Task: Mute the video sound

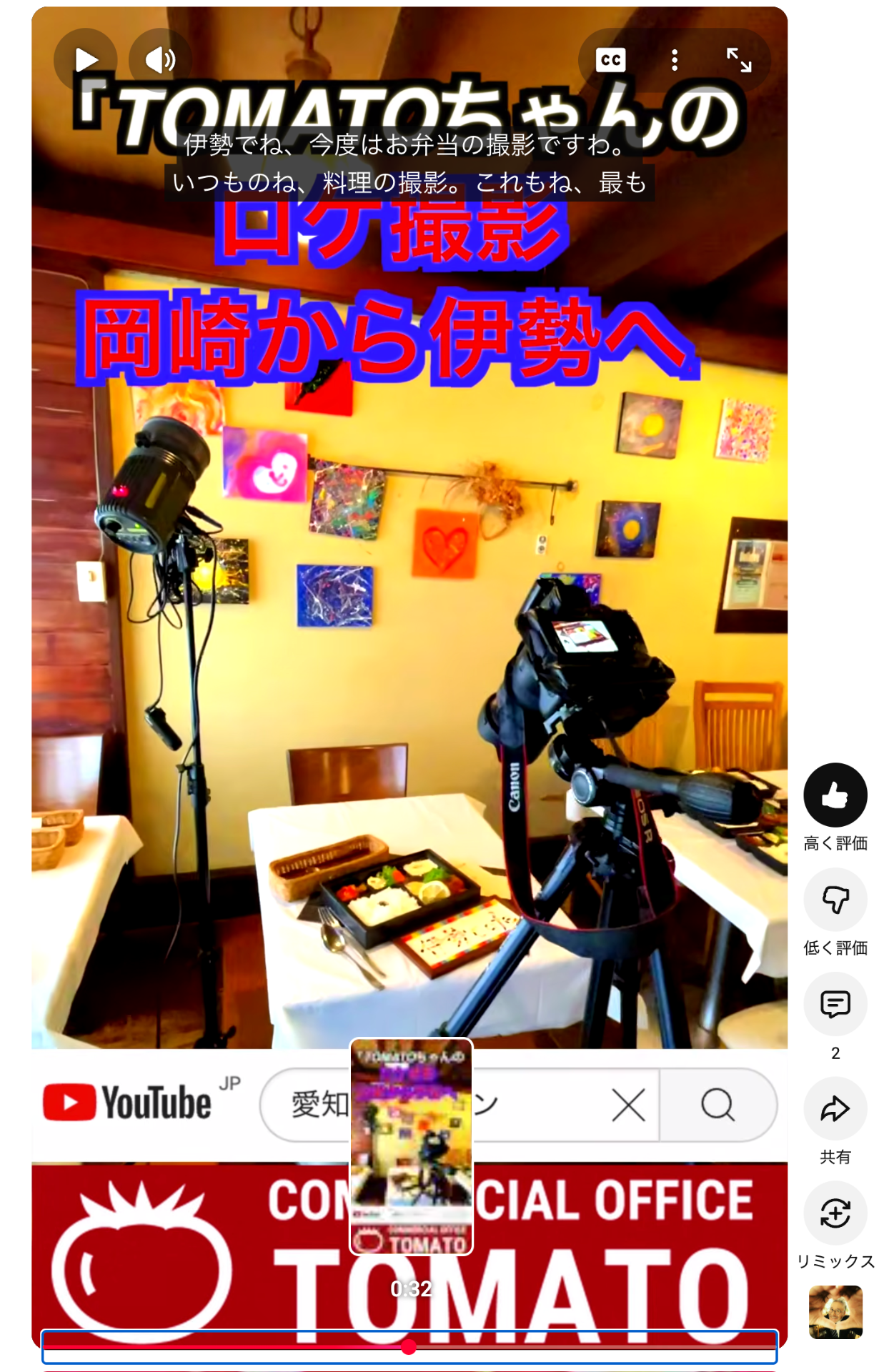Action: pos(160,60)
